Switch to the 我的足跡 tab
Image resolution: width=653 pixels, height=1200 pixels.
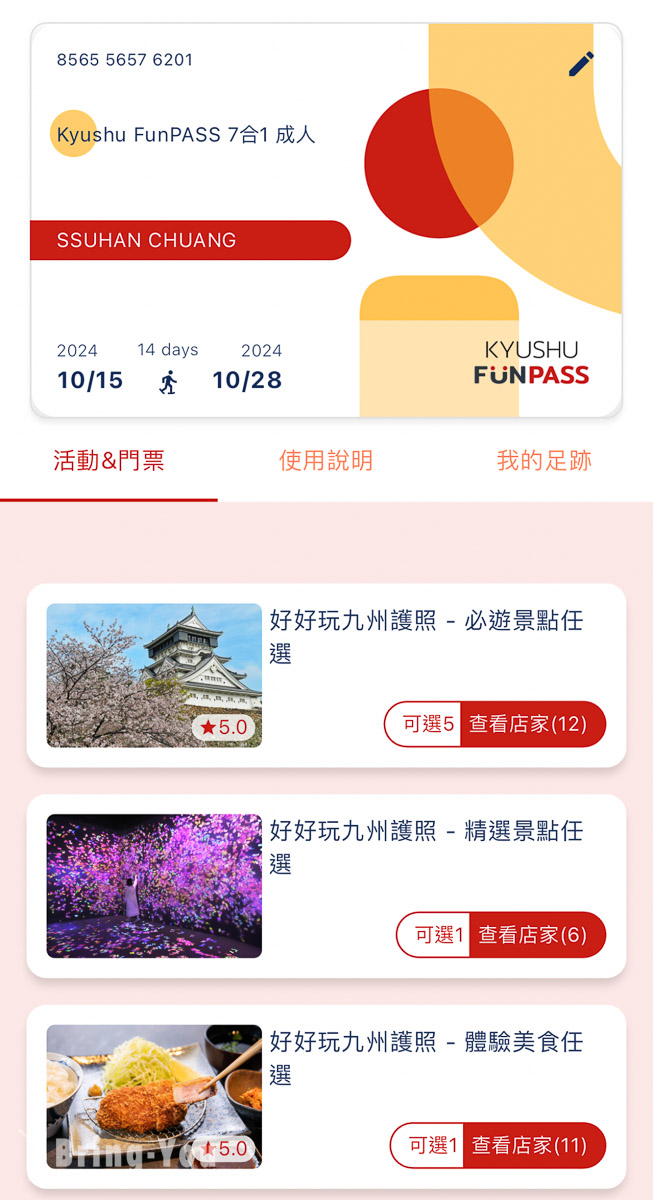(x=543, y=461)
